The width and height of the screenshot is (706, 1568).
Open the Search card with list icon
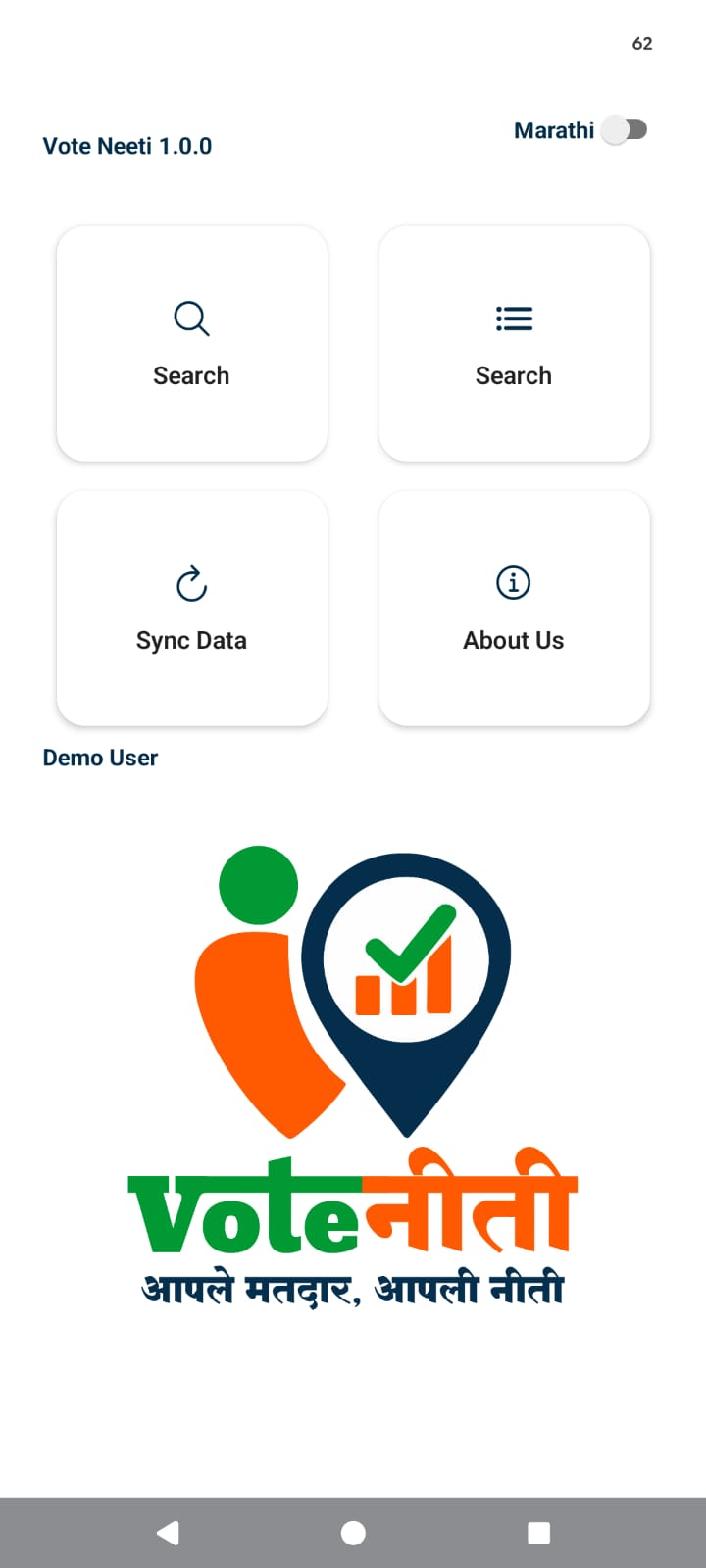point(514,344)
